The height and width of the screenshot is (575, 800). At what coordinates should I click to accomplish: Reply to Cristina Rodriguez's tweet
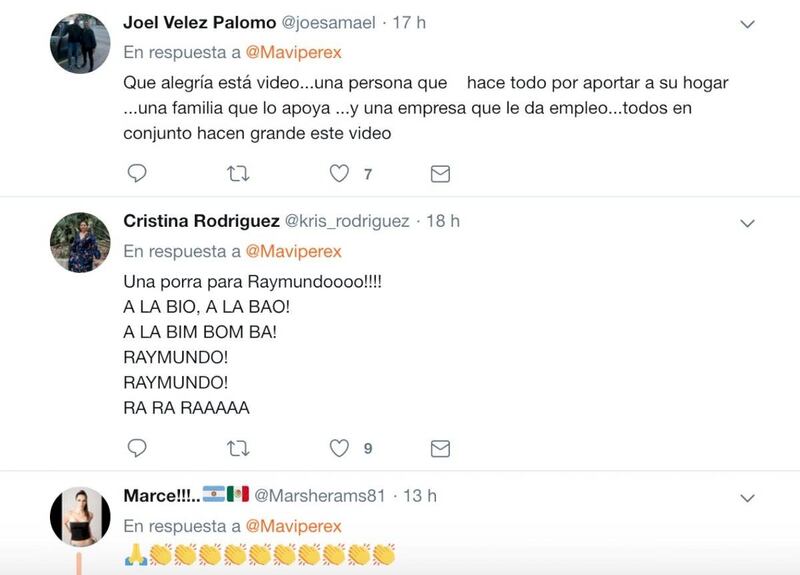137,448
